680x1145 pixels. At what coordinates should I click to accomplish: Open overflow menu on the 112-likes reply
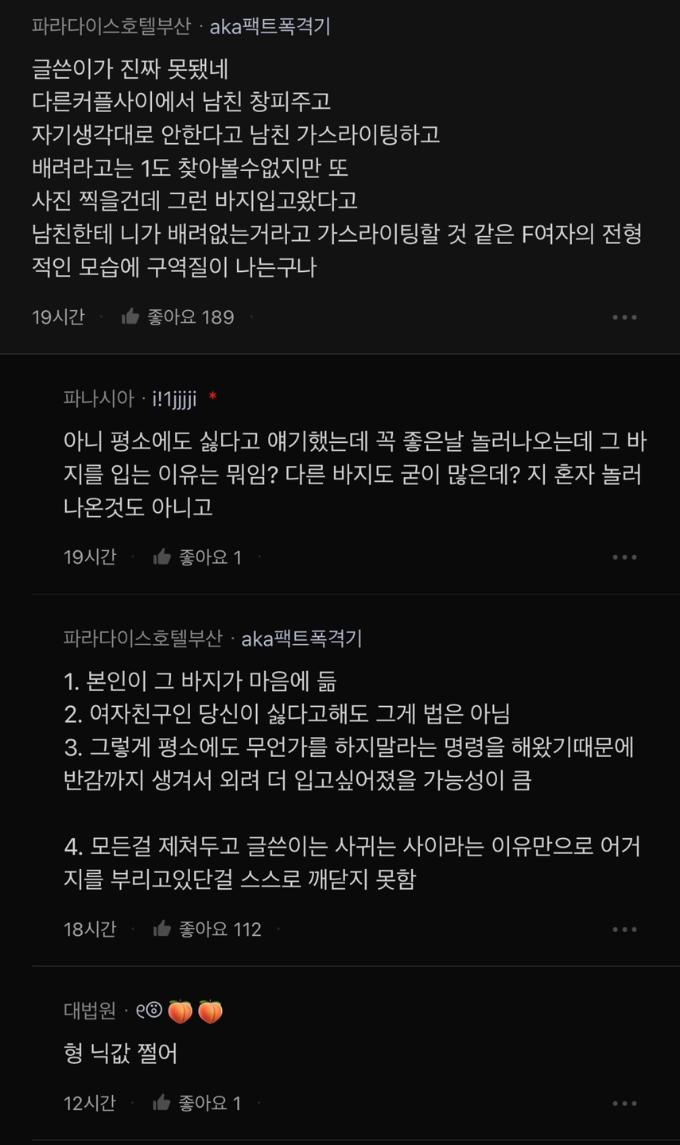[x=624, y=929]
